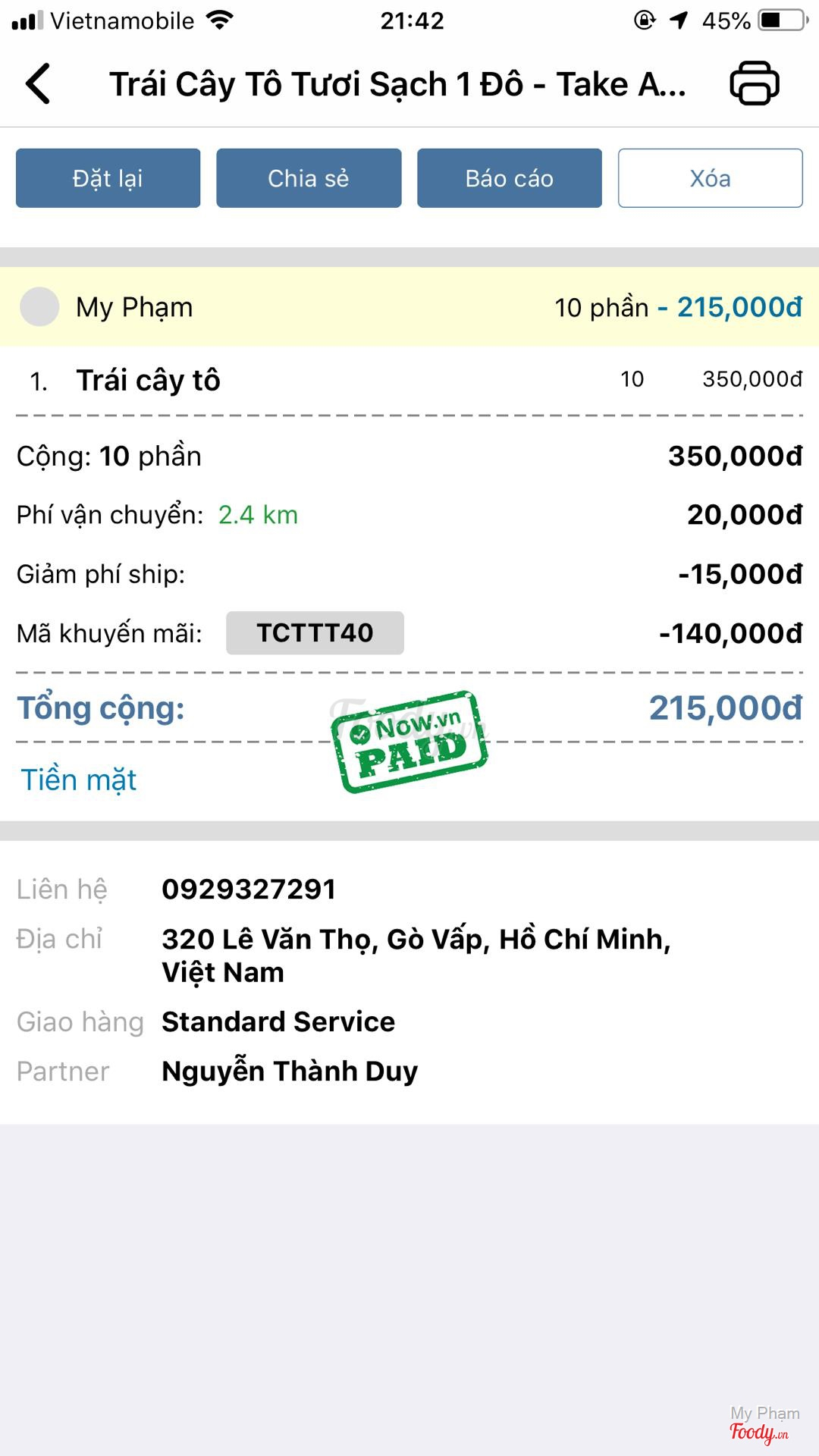Screen dimensions: 819x1456
Task: Reorder with the Đặt lại button
Action: pos(108,178)
